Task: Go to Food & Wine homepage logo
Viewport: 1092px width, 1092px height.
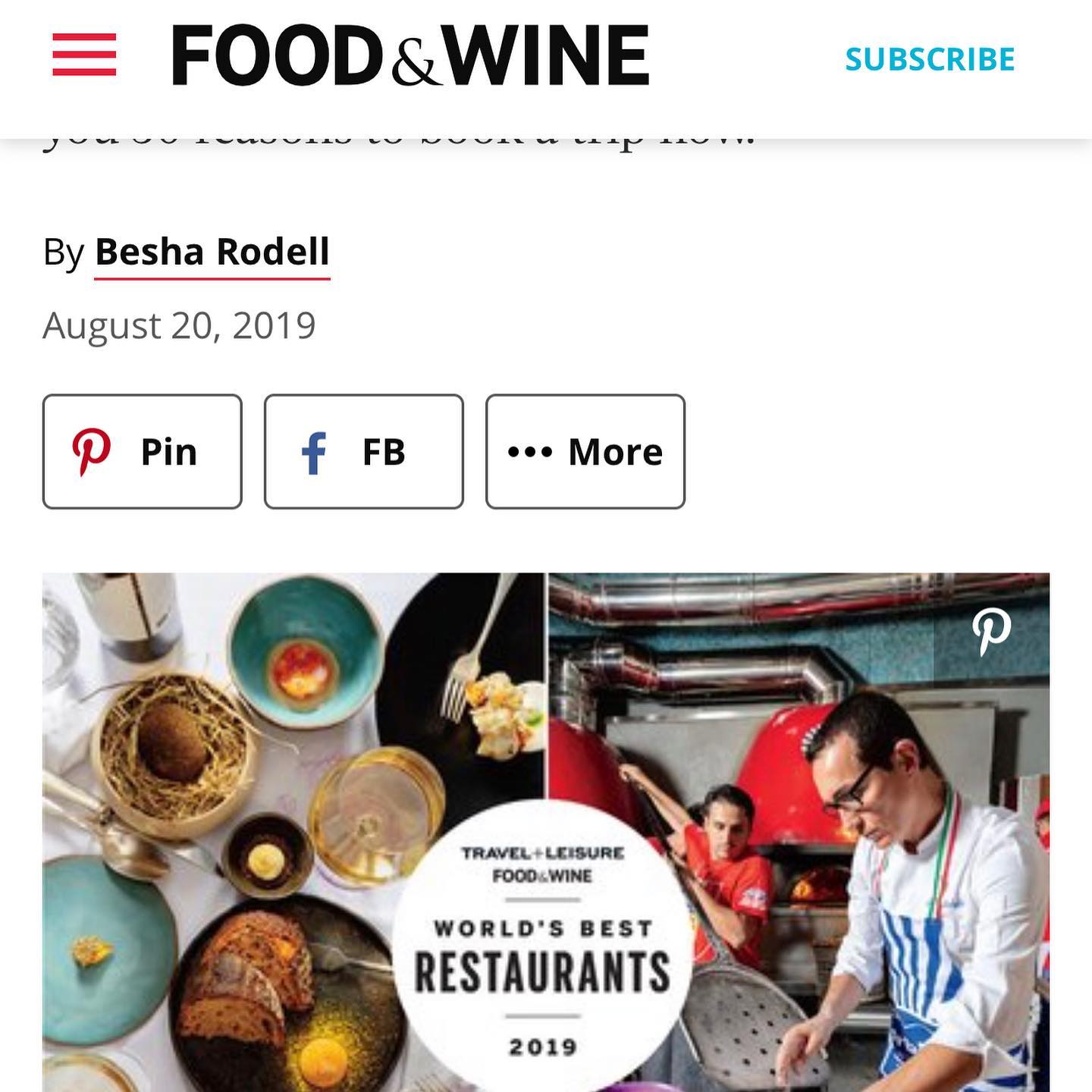Action: (410, 55)
